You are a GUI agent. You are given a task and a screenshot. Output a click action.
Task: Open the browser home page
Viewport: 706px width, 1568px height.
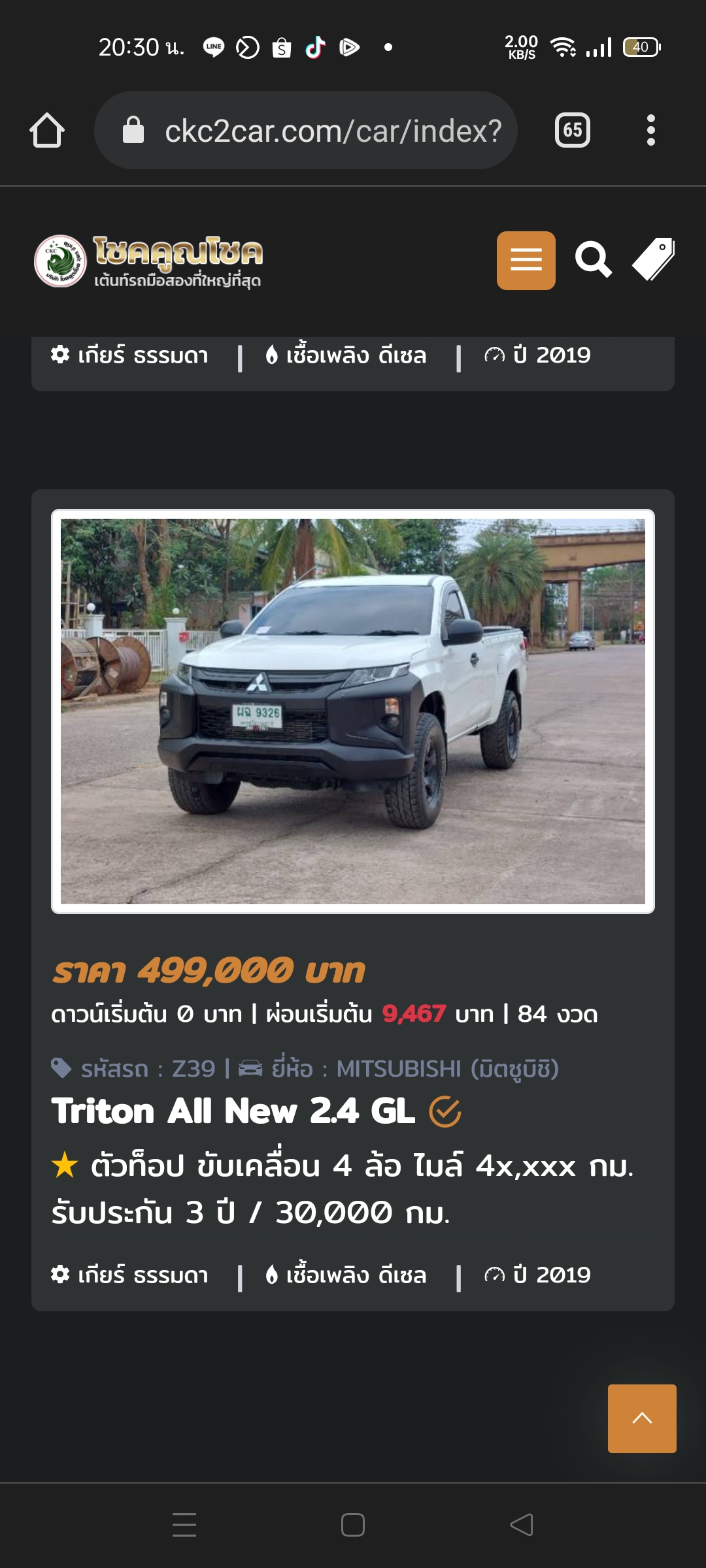point(47,130)
